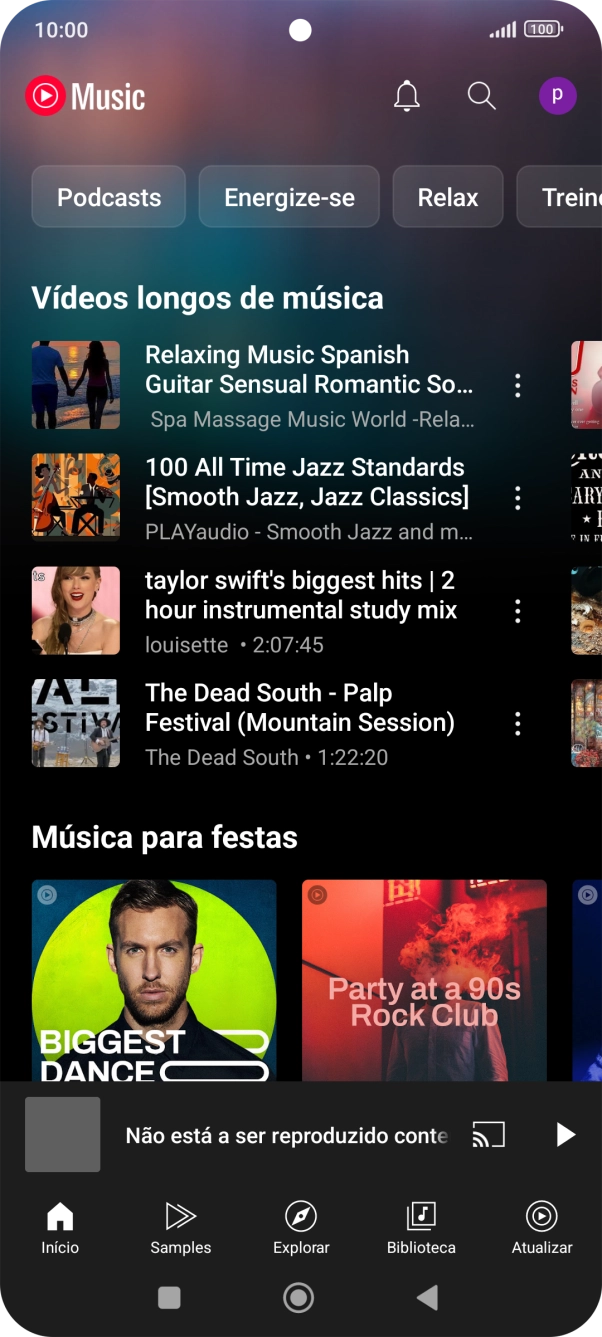Screen dimensions: 602x1337
Task: Open options for taylor swift's biggest hits
Action: [517, 611]
